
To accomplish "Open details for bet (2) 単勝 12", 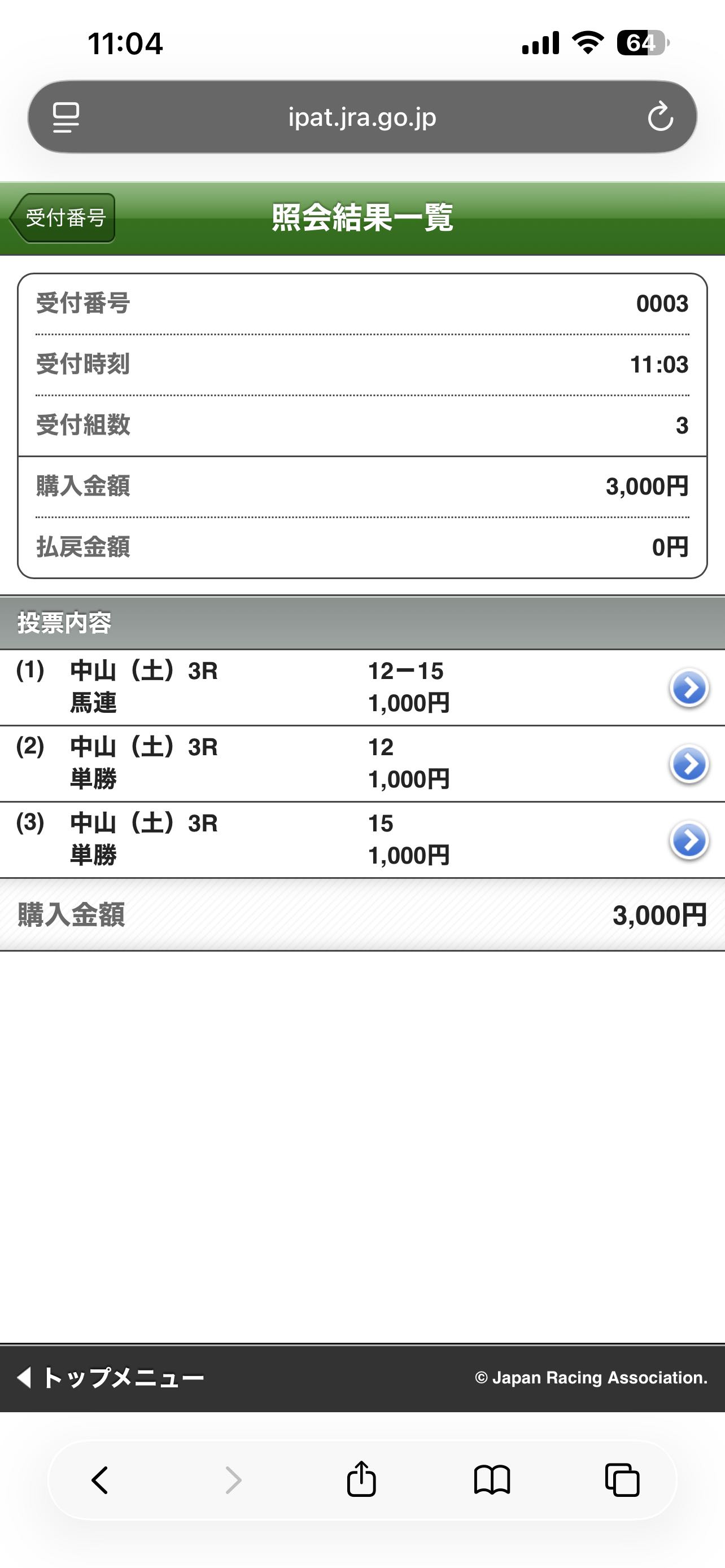I will 688,764.
